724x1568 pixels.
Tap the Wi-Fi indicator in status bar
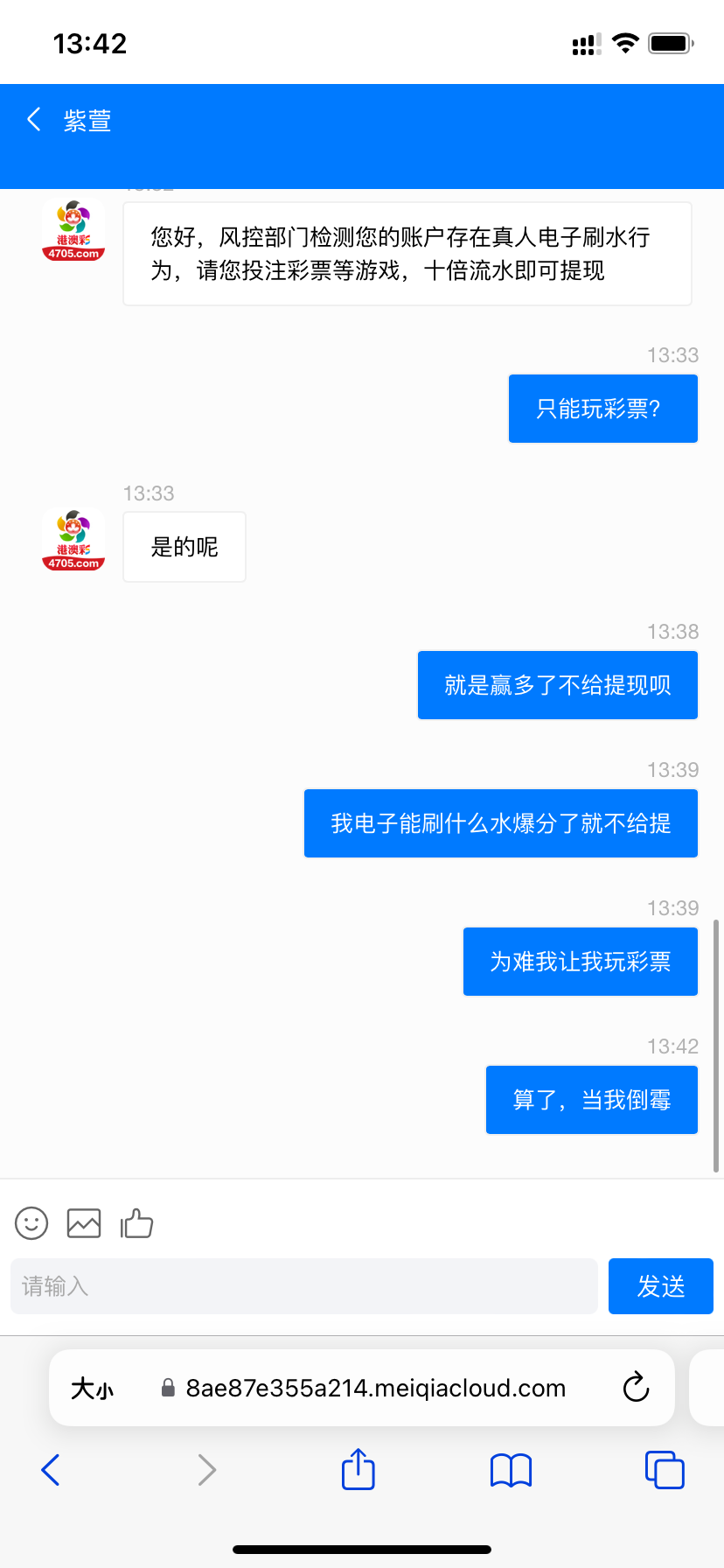(624, 42)
